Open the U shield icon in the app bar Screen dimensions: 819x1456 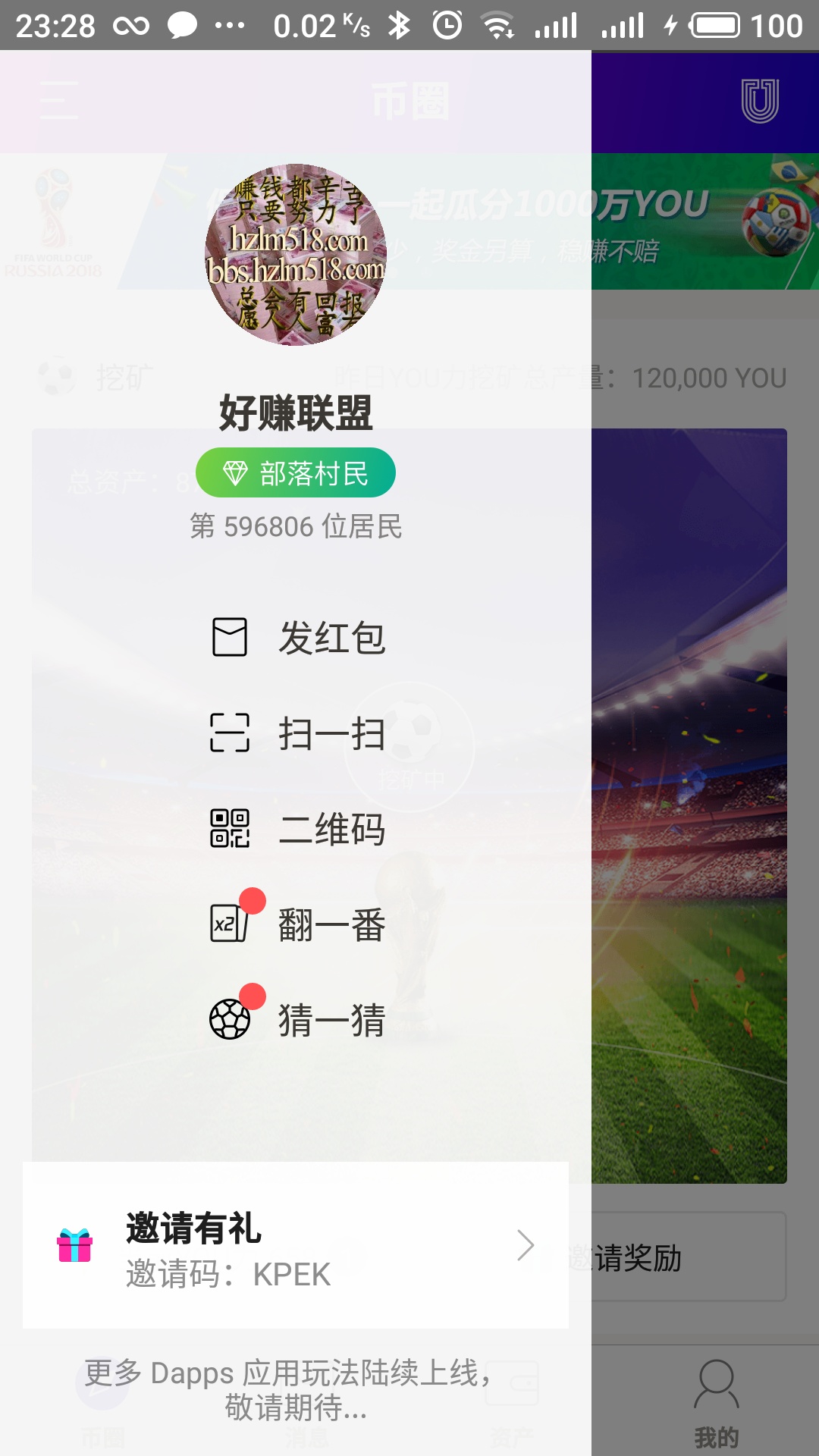pyautogui.click(x=760, y=101)
